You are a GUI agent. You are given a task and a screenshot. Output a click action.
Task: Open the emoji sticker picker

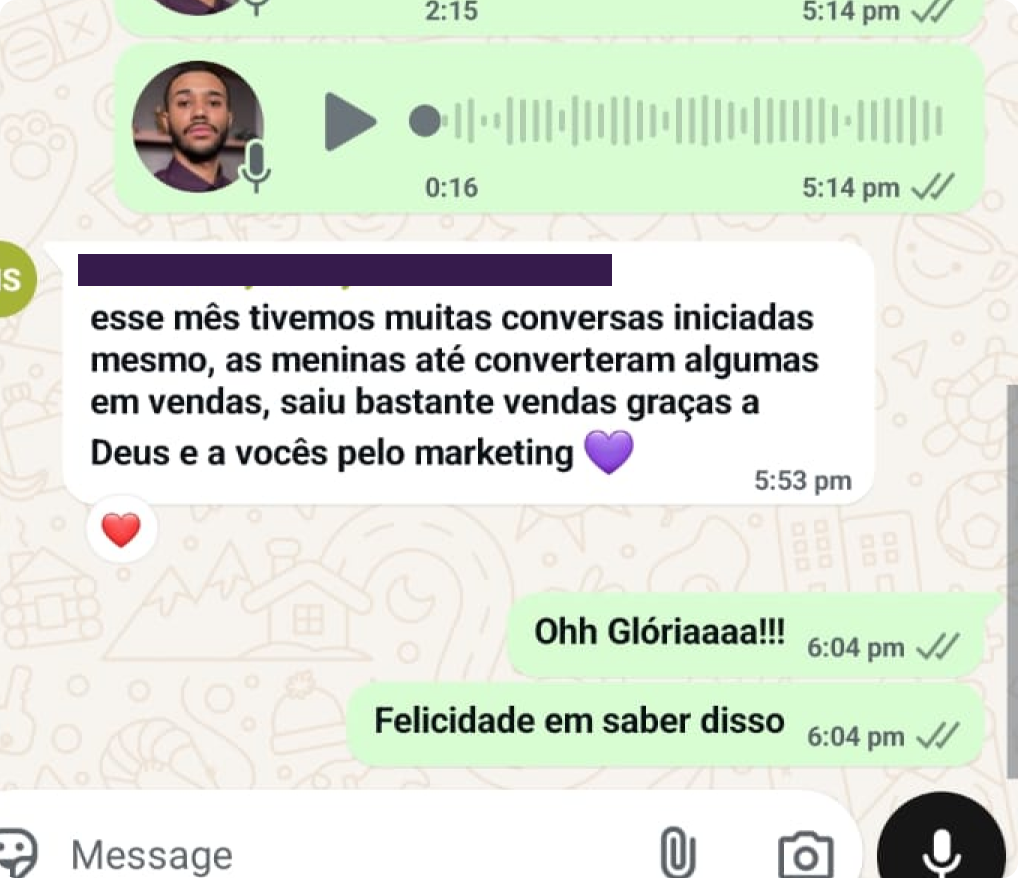tap(16, 853)
